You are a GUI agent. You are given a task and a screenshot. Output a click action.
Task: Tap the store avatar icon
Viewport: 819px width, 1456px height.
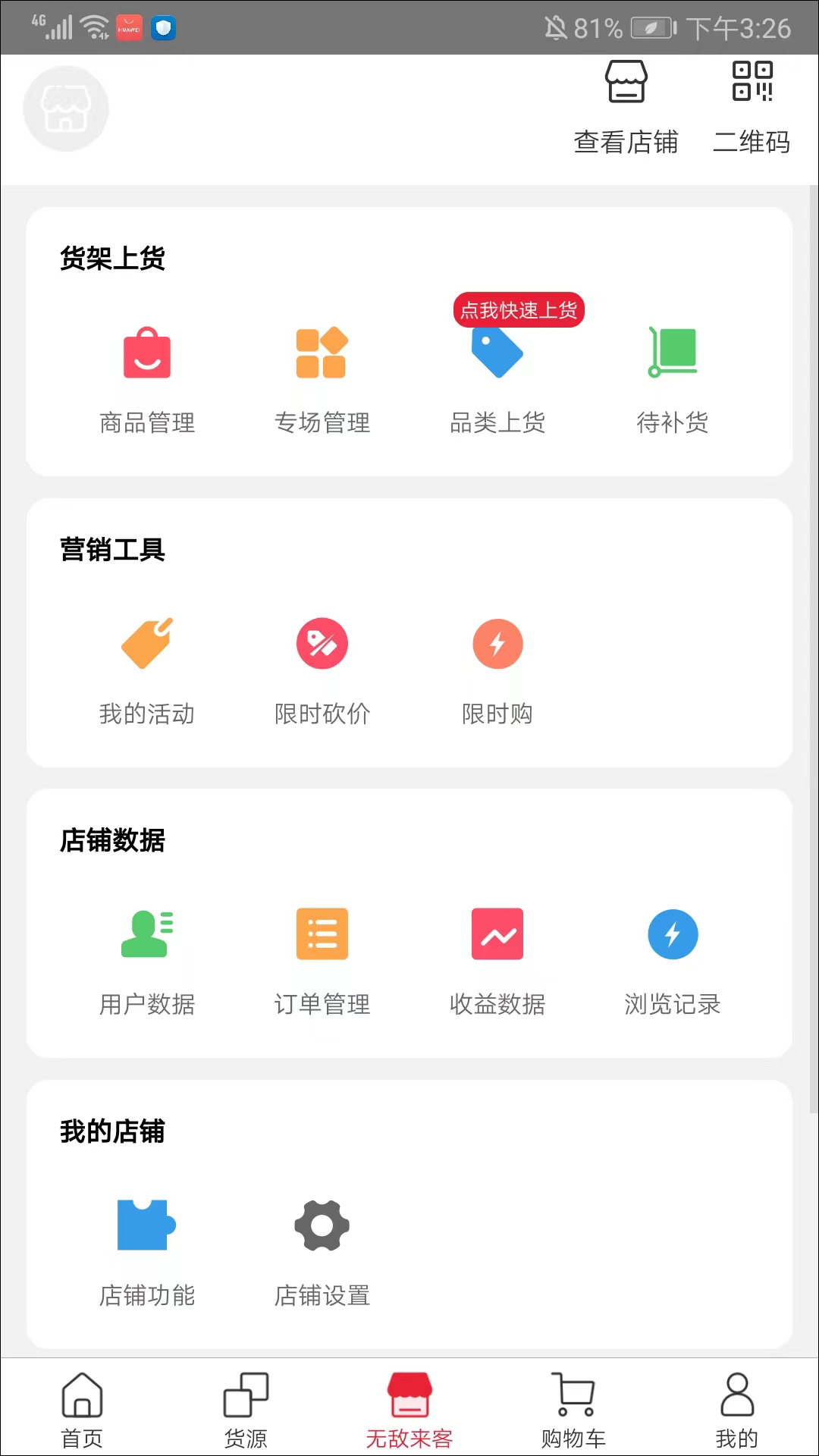(x=66, y=108)
